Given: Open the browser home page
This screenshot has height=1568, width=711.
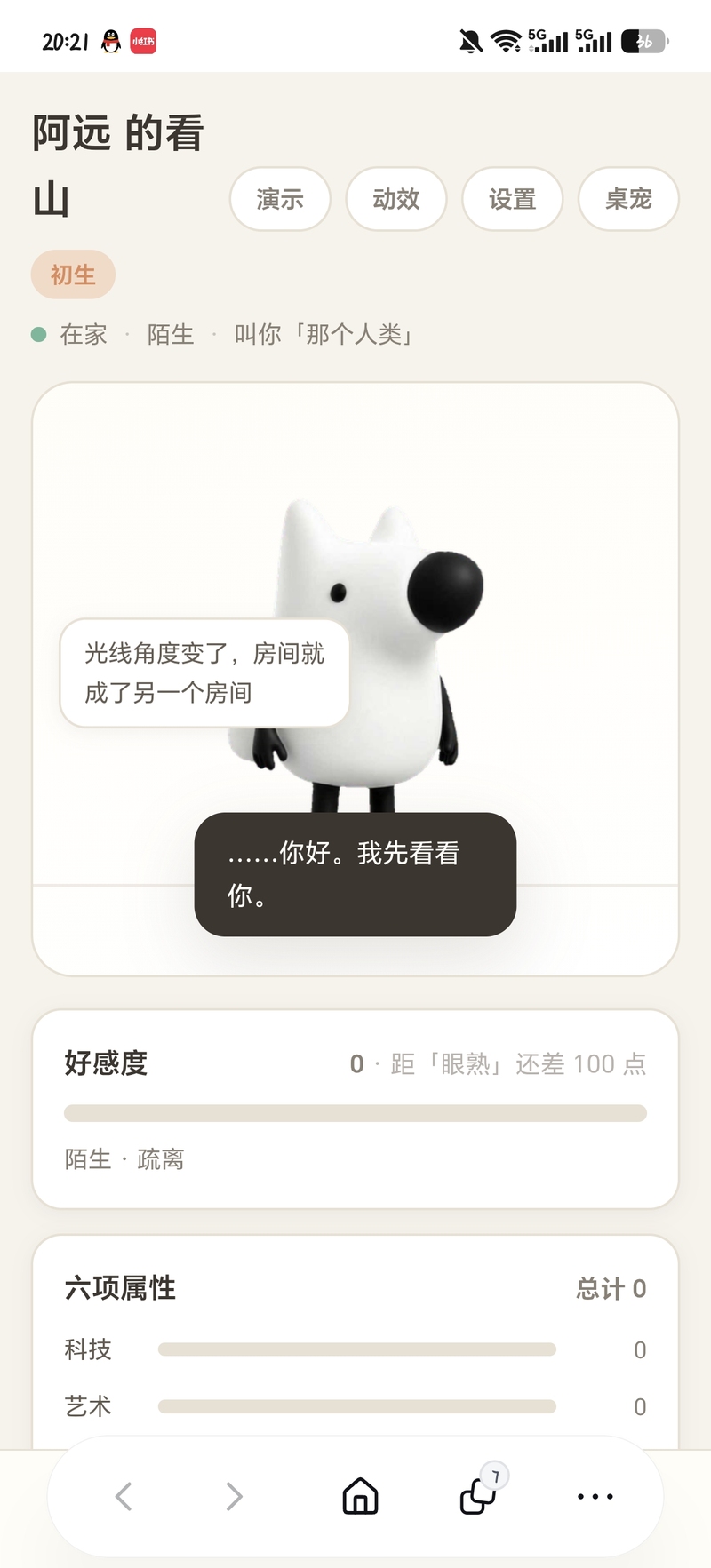Looking at the screenshot, I should [360, 1496].
